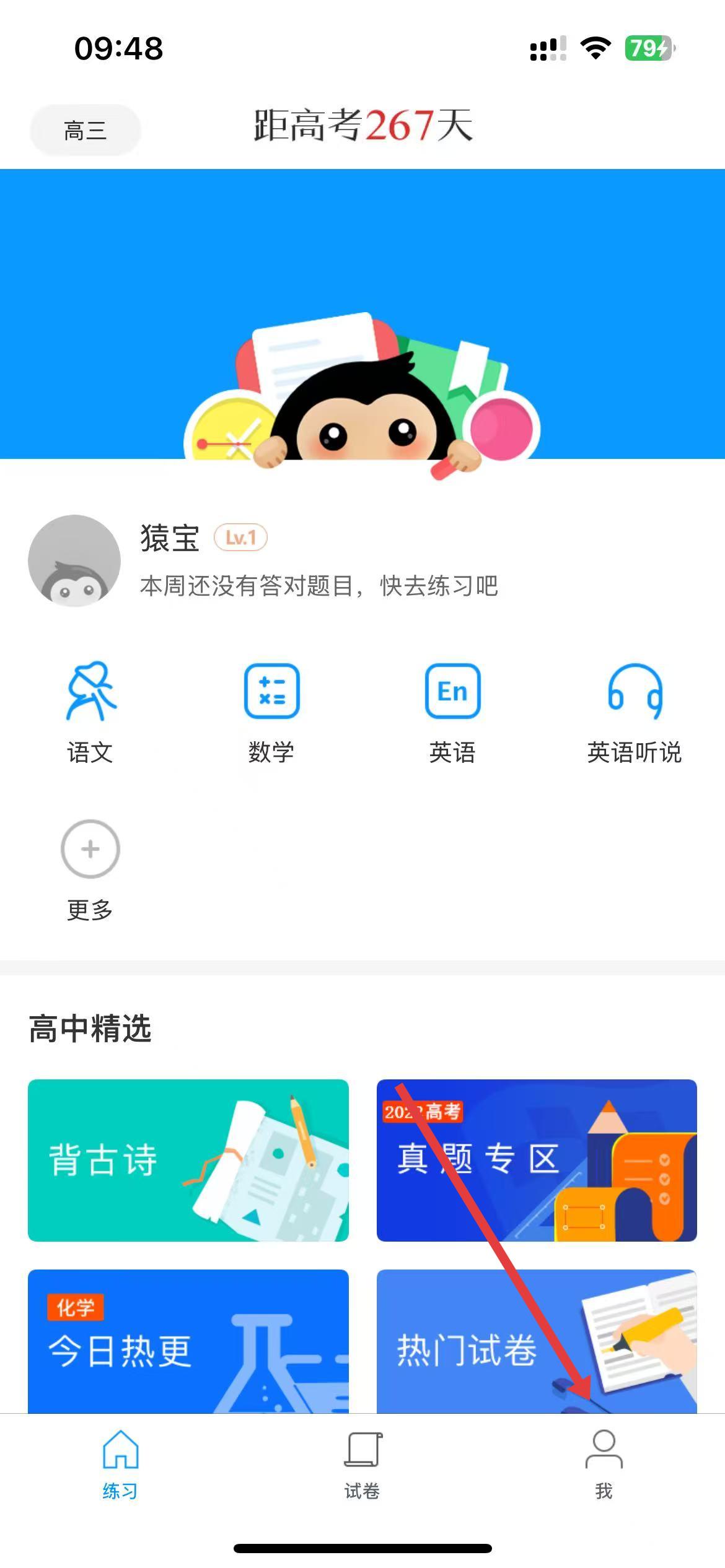
Task: Tap 更多 to add more subjects
Action: coord(90,868)
